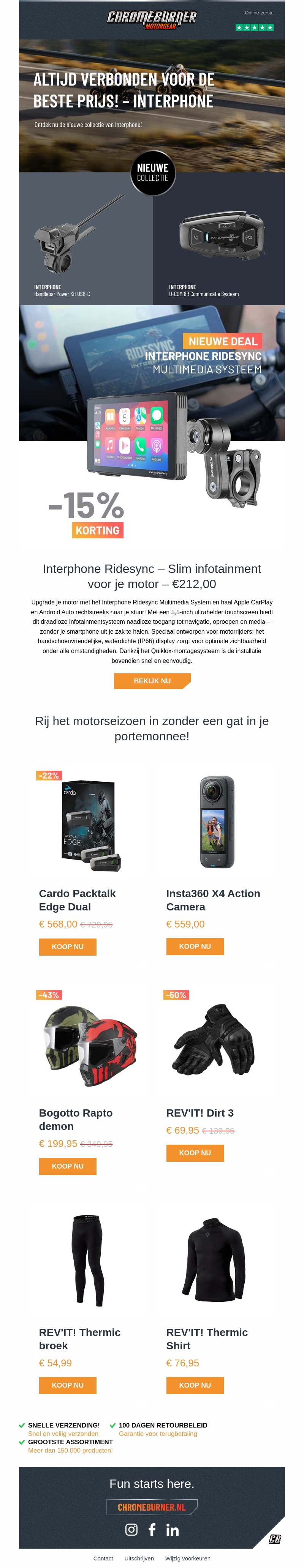The image size is (304, 1568).
Task: Select KOOP NU under REV'IT! Dirt 3
Action: click(194, 1152)
